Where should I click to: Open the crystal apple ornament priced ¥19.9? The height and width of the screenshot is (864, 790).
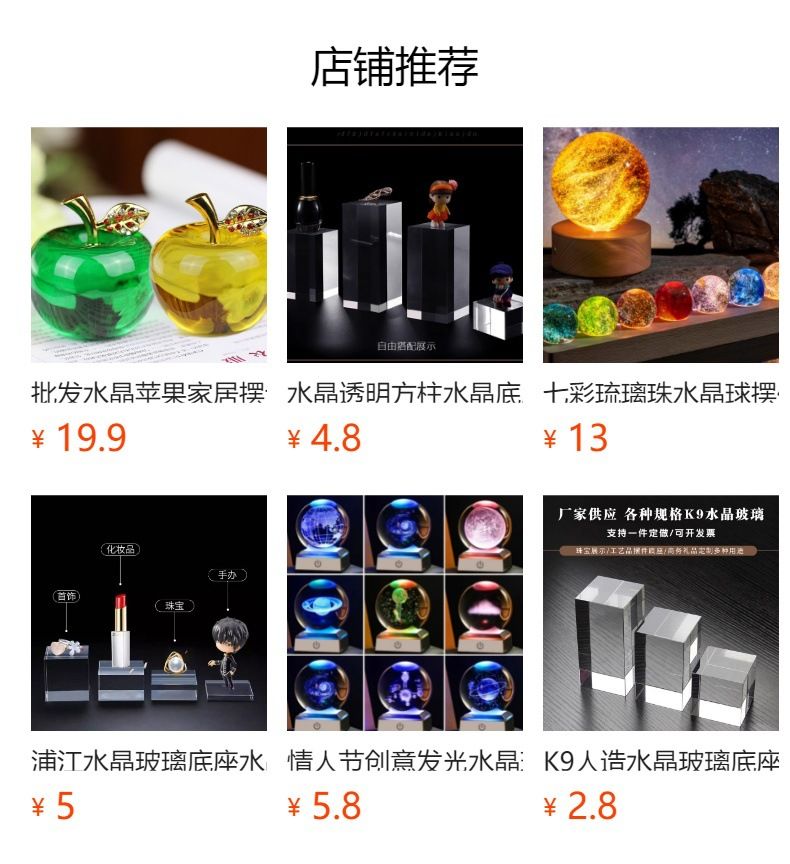click(x=149, y=245)
